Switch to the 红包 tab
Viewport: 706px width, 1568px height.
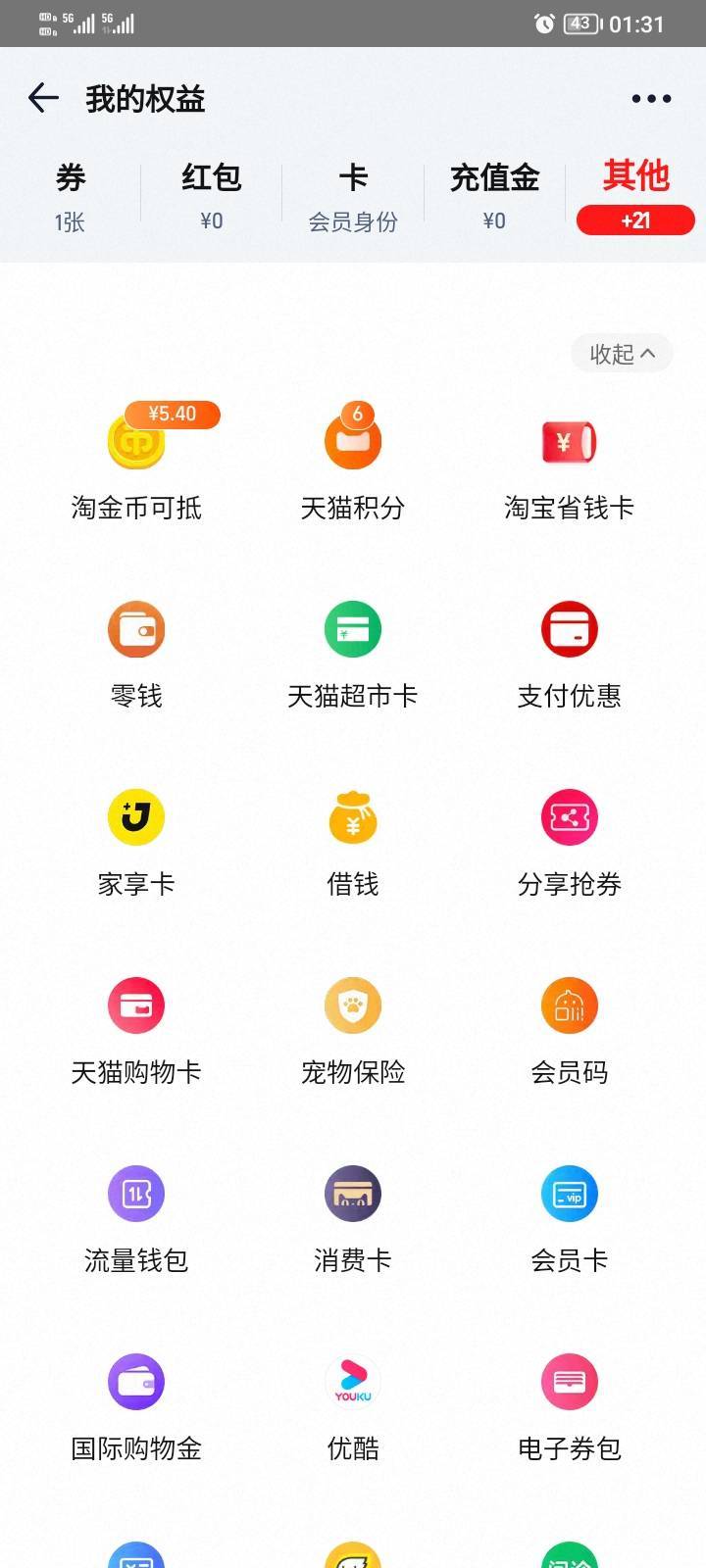coord(211,198)
